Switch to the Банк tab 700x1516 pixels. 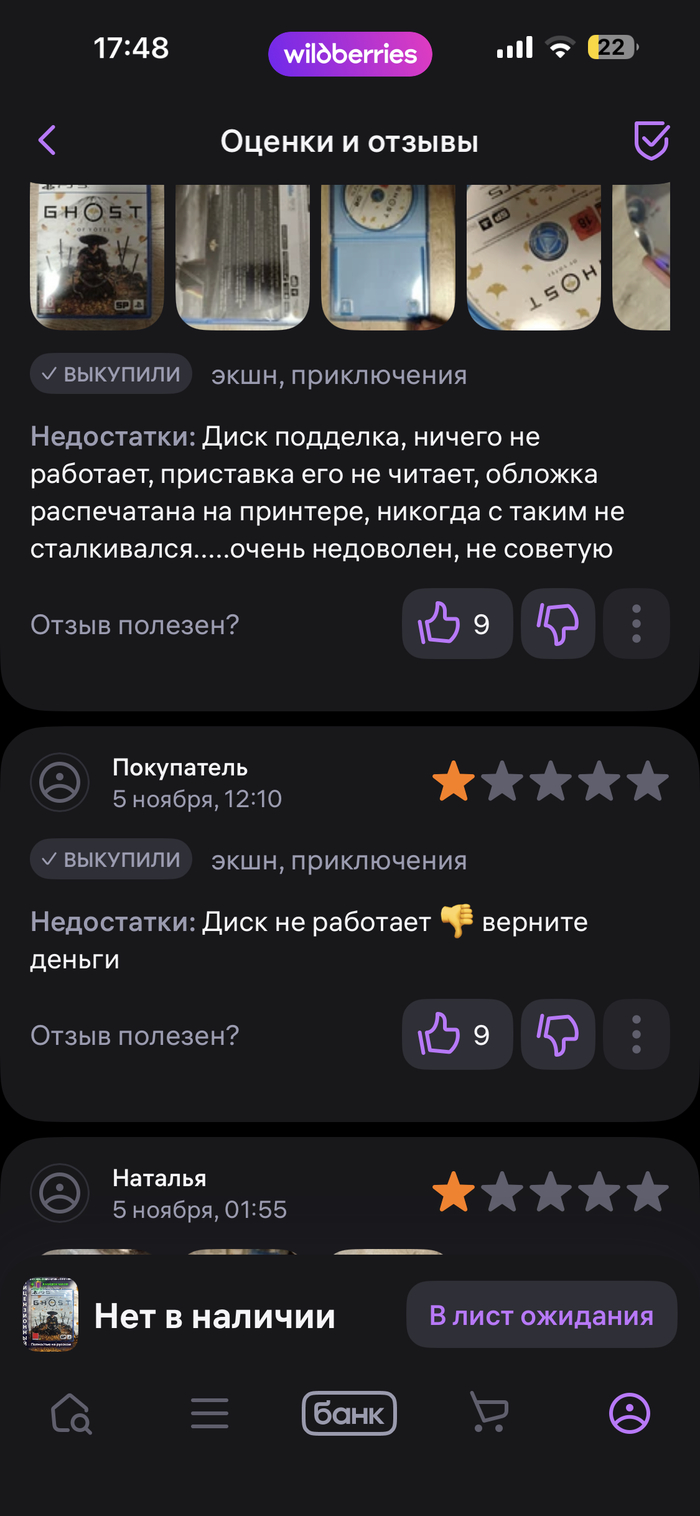(x=349, y=1414)
